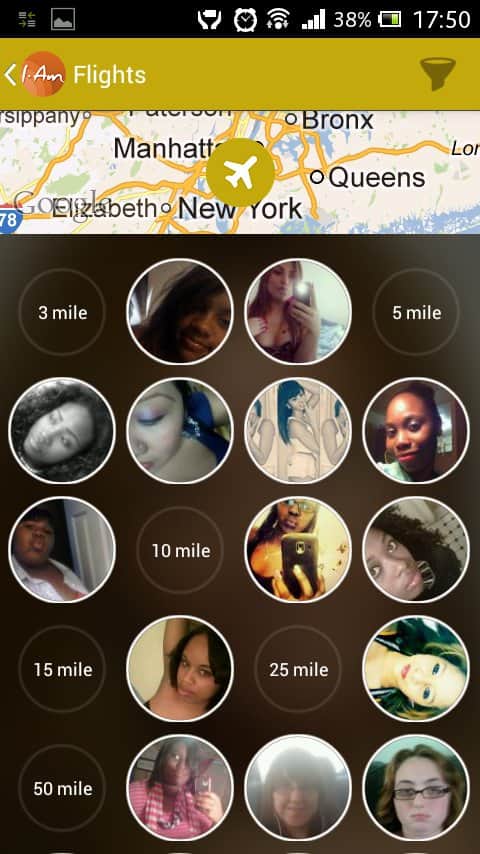Select the profile with blue eyeshadow, eyes closed
Screen dimensions: 480x854
click(180, 431)
